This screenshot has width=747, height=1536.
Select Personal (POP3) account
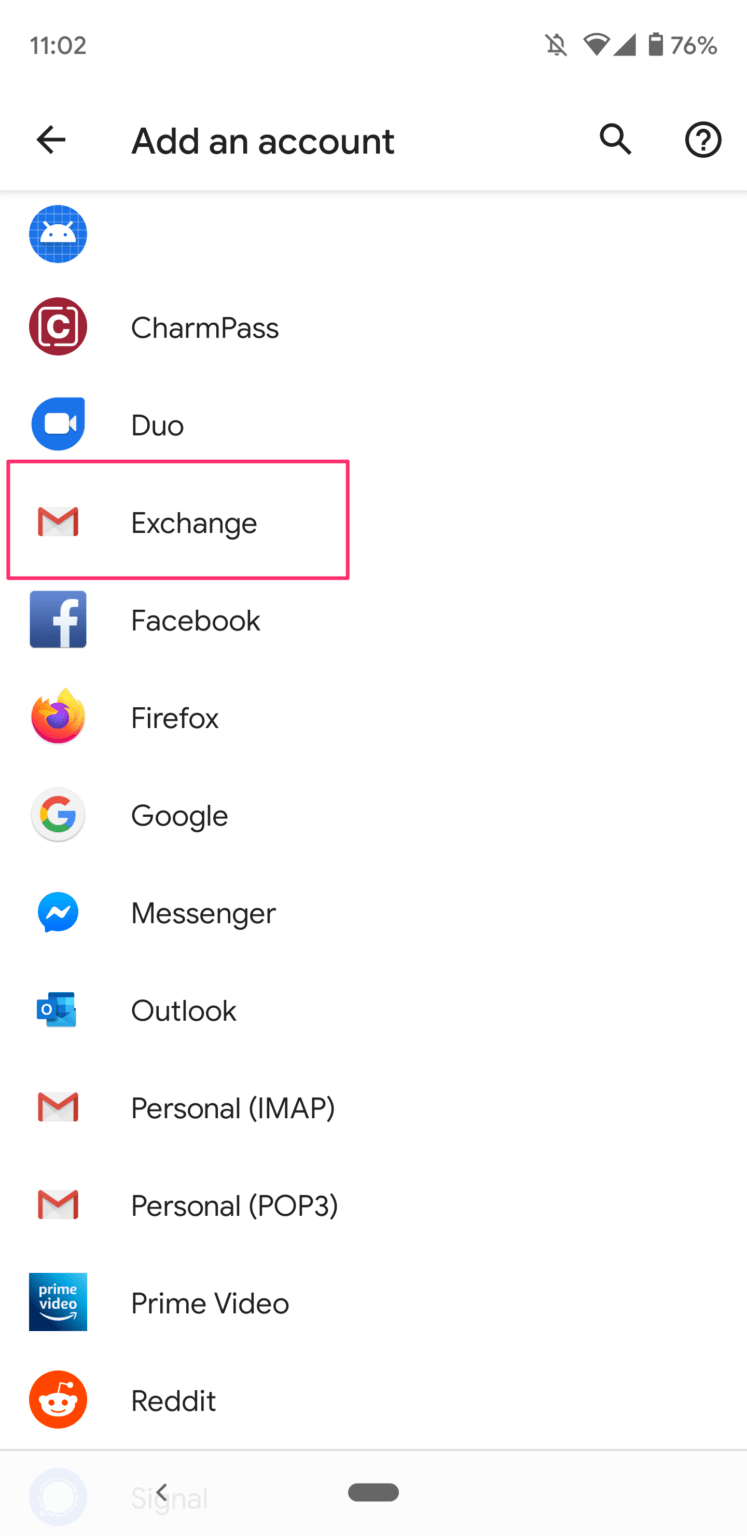[x=234, y=1206]
